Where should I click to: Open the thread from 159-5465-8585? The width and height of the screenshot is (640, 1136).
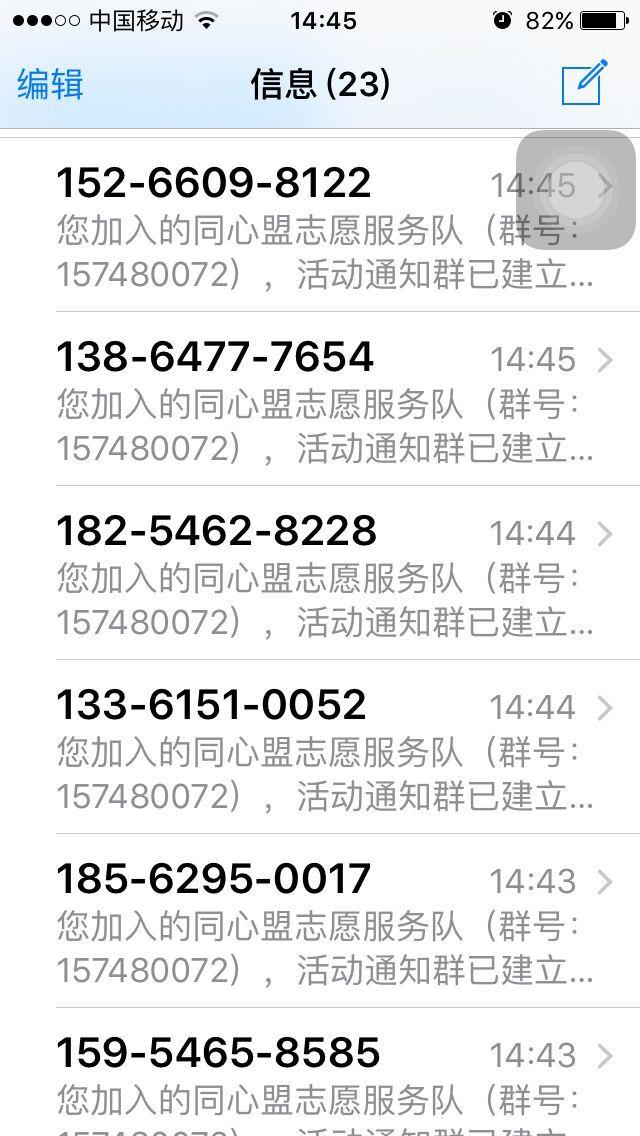pyautogui.click(x=320, y=1072)
